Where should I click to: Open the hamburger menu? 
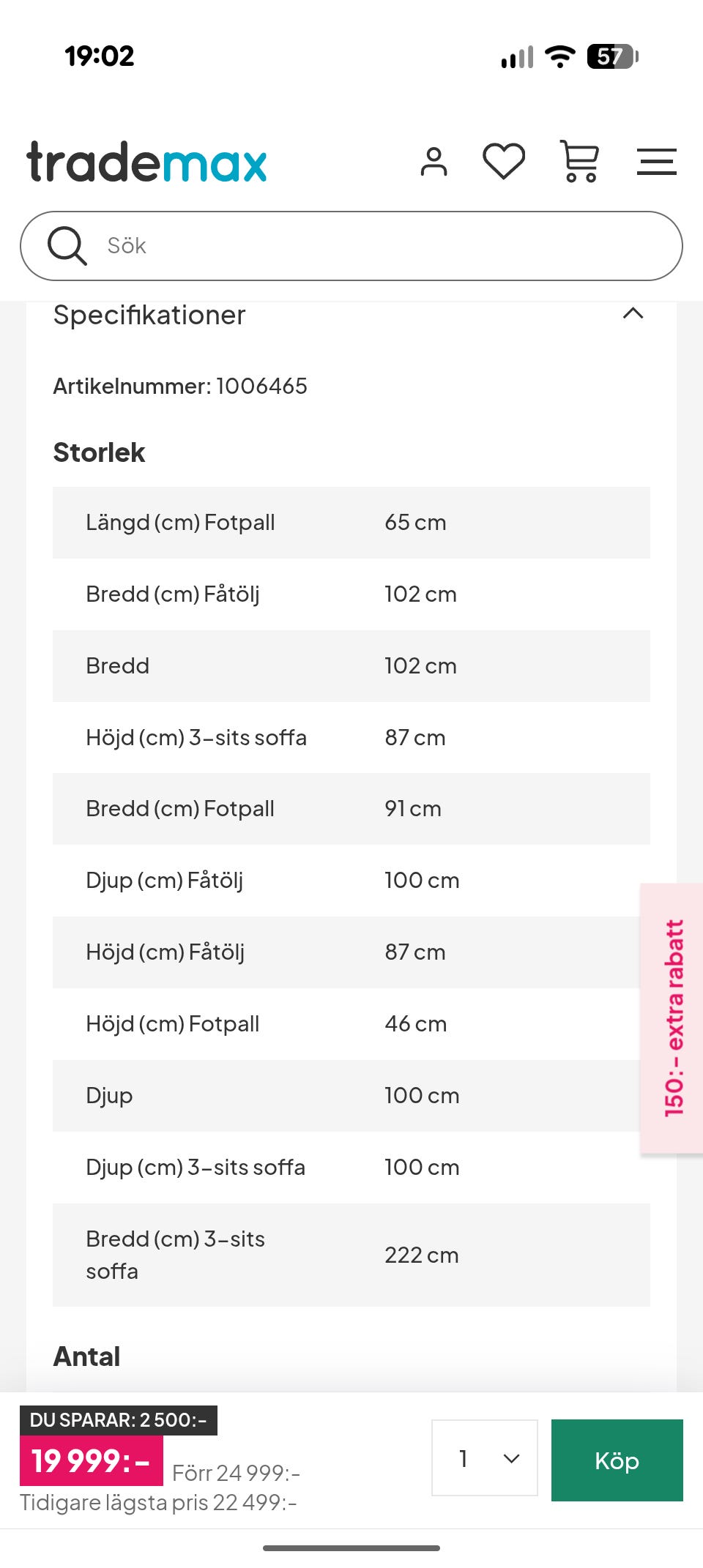[656, 162]
